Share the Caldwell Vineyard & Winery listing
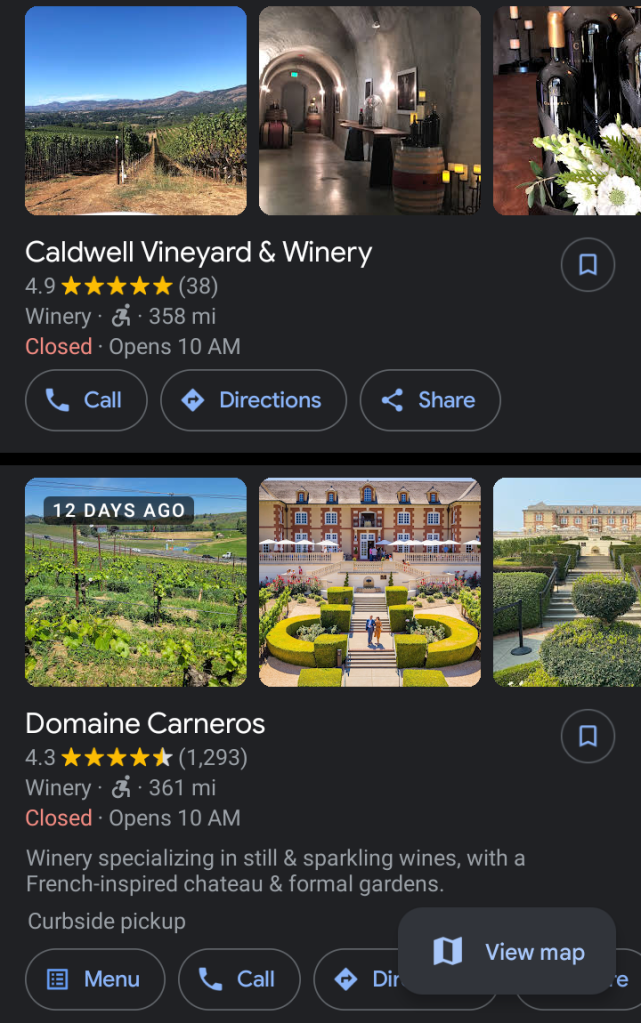 pyautogui.click(x=430, y=400)
